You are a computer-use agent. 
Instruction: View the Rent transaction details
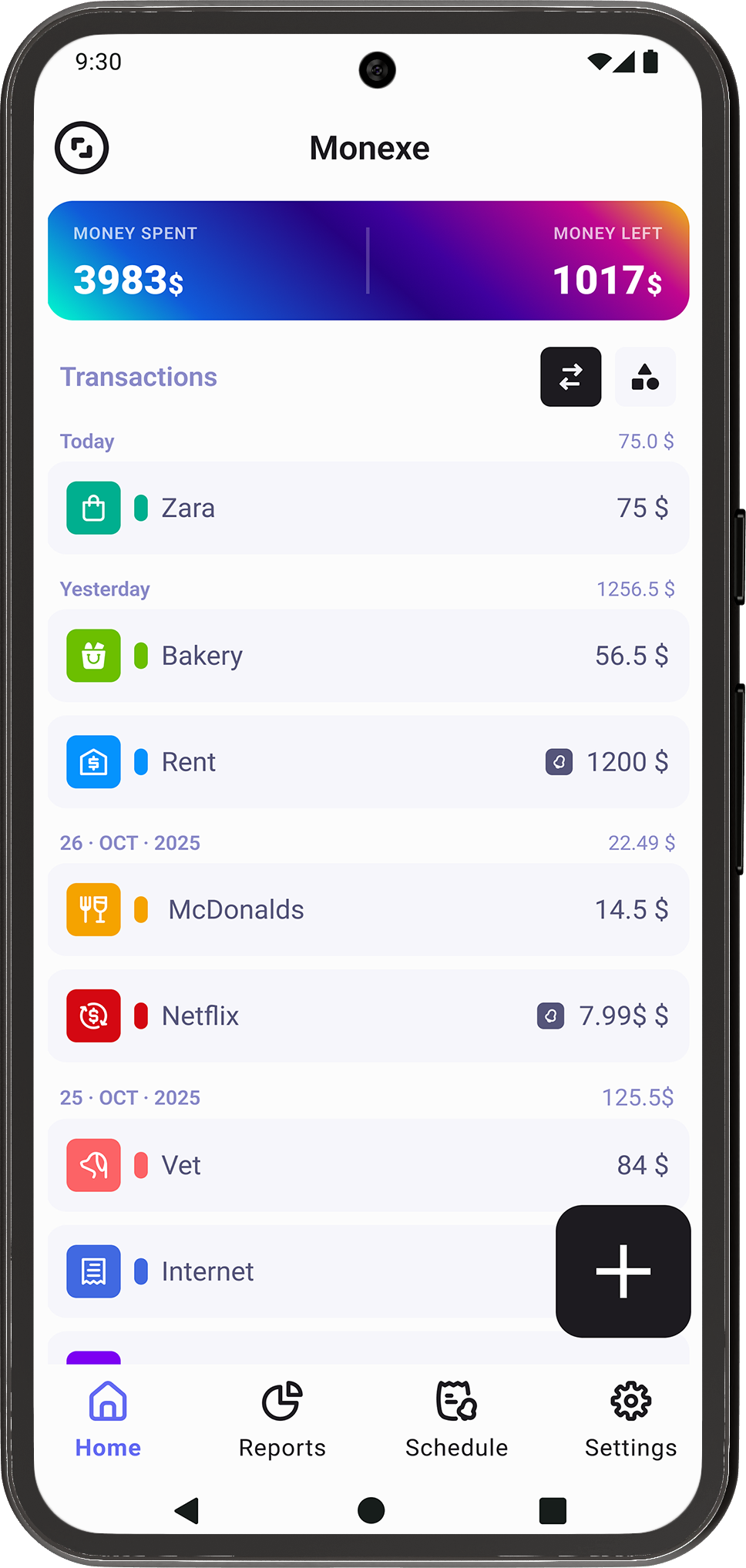pos(368,762)
